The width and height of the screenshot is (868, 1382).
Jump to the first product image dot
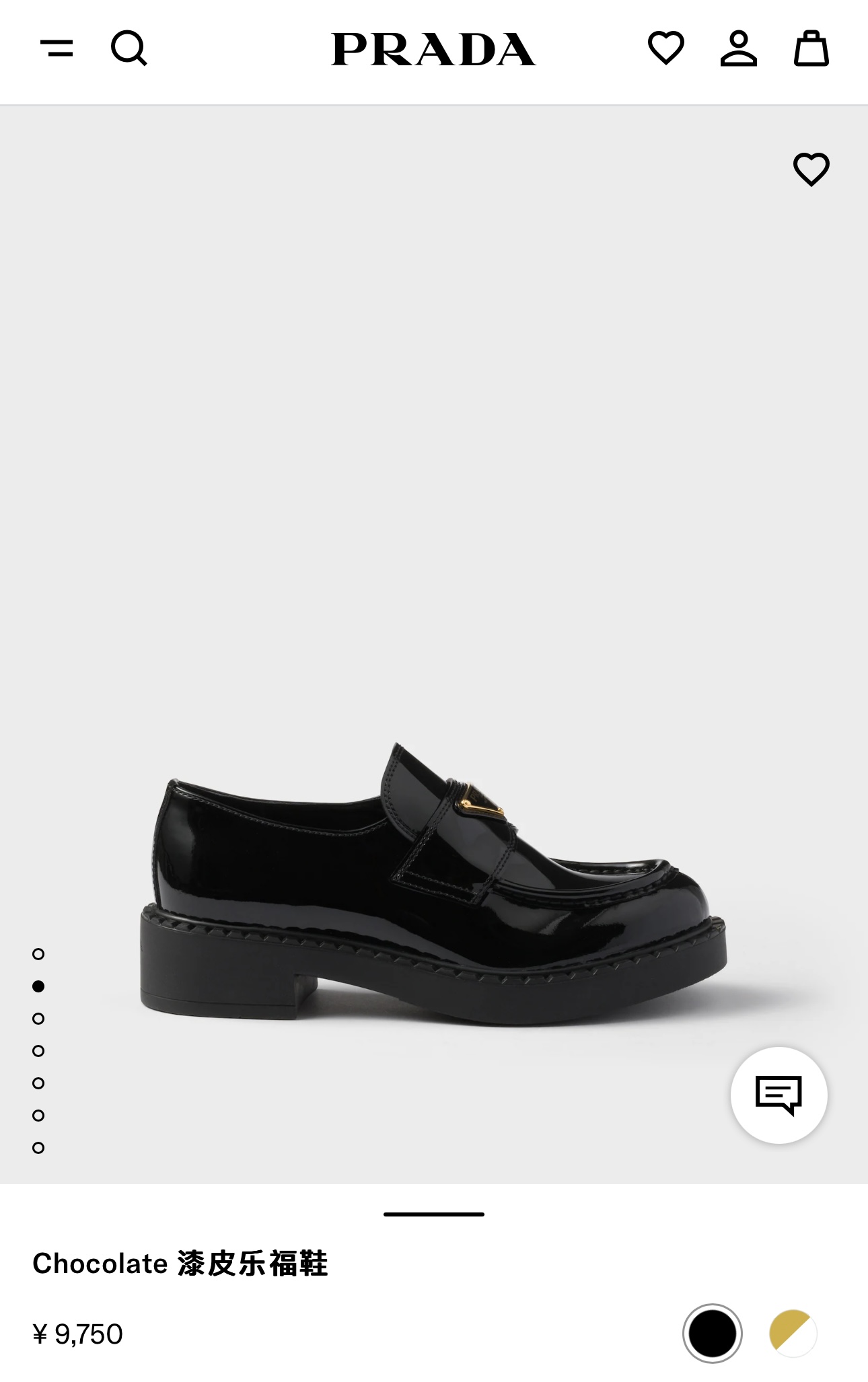pyautogui.click(x=38, y=954)
